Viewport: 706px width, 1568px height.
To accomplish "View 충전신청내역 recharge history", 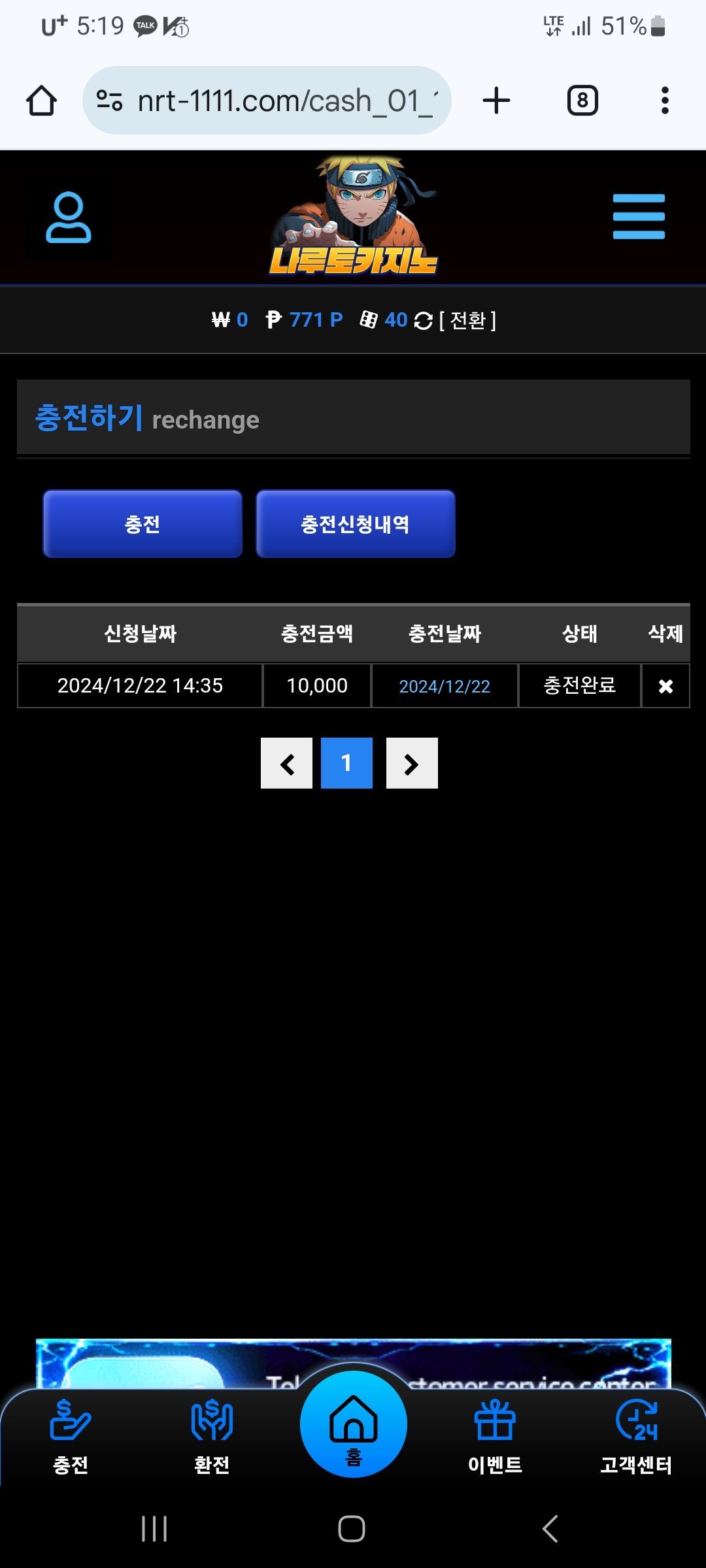I will (355, 524).
